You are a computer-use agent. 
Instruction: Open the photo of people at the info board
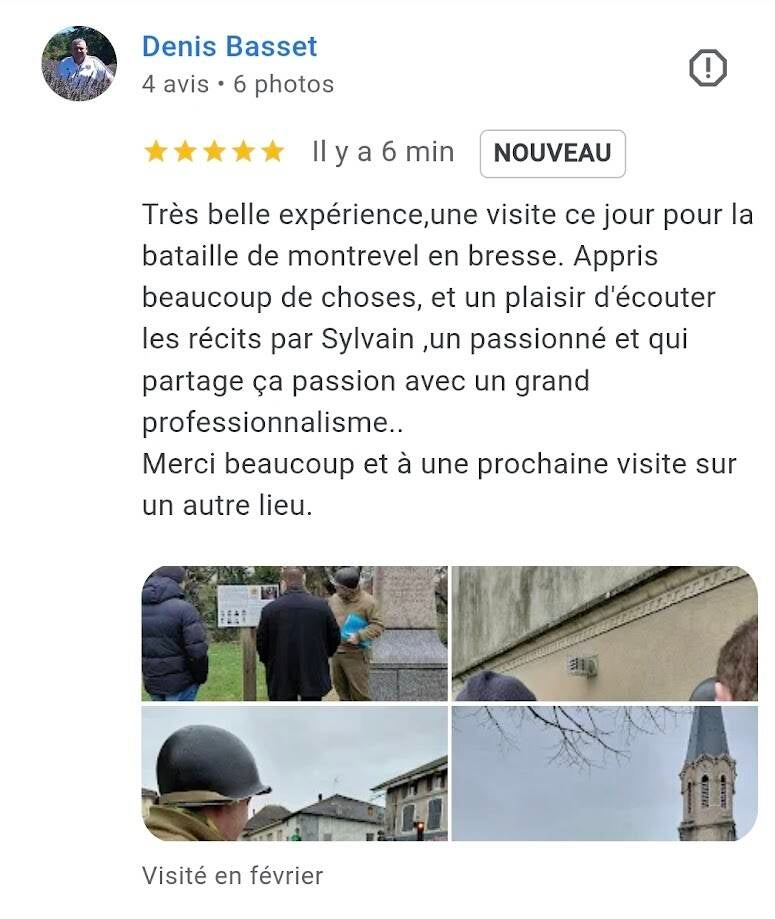pos(294,633)
